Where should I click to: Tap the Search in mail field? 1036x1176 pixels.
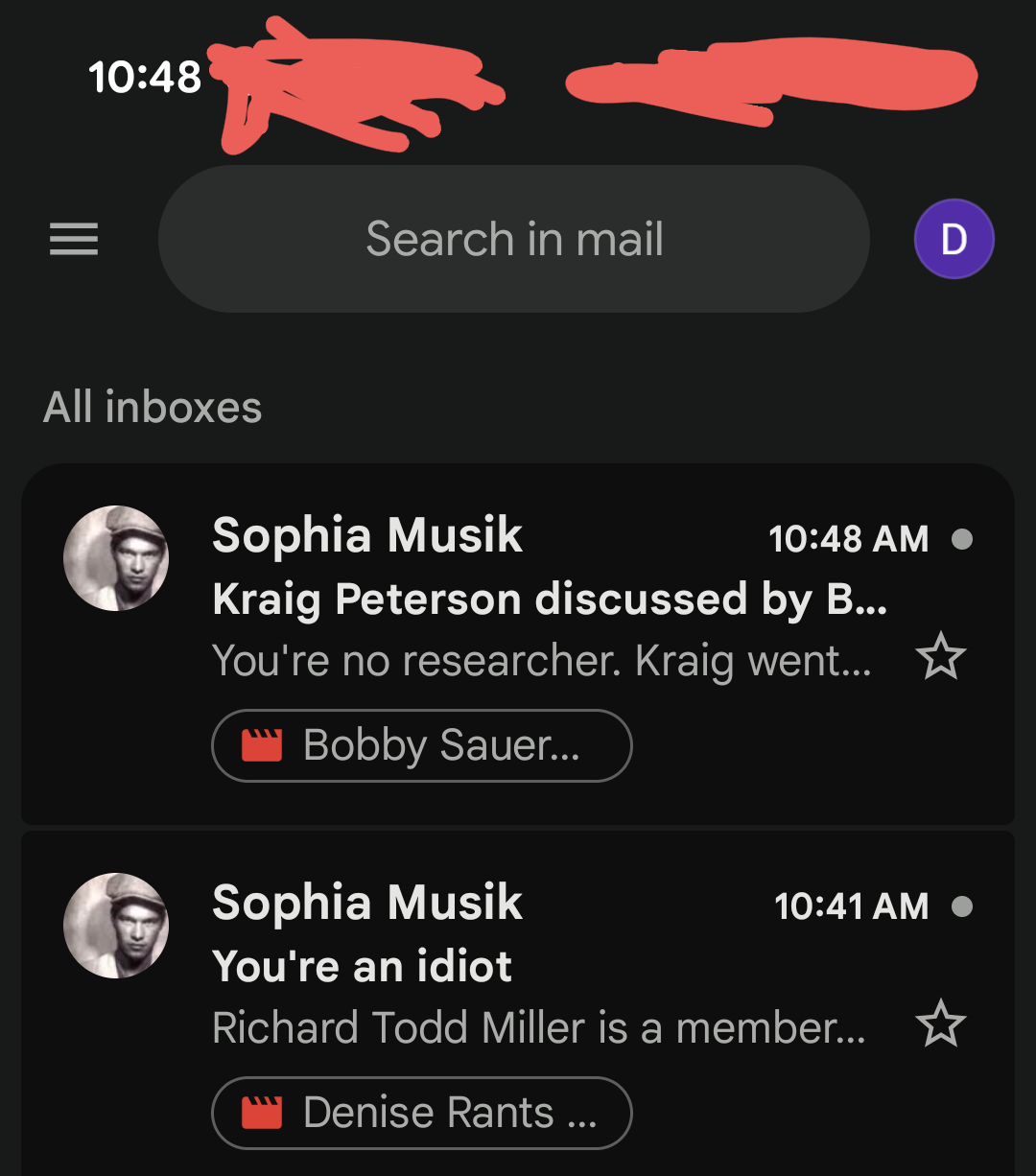click(514, 239)
